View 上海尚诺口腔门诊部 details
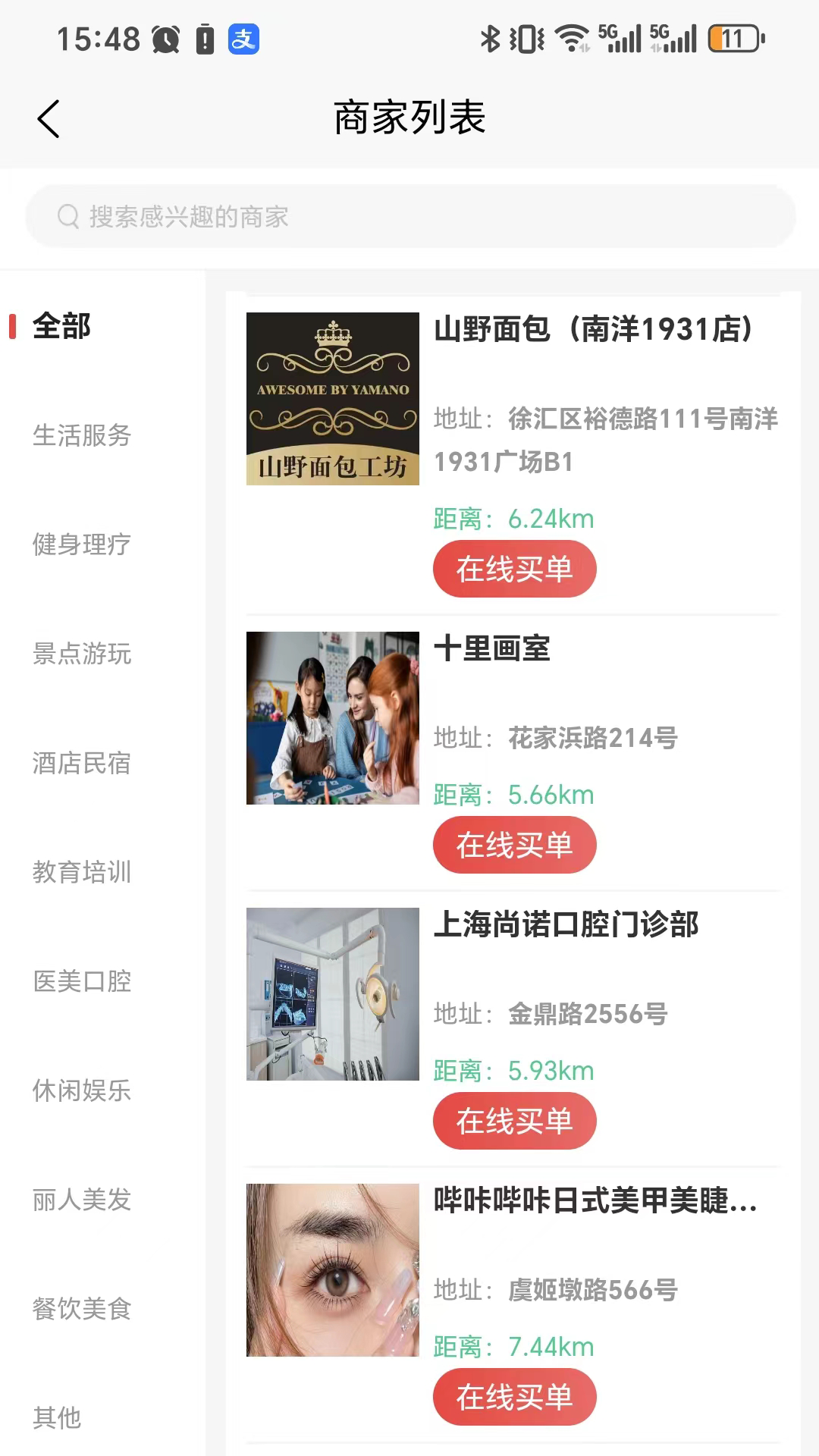Image resolution: width=819 pixels, height=1456 pixels. click(x=566, y=925)
